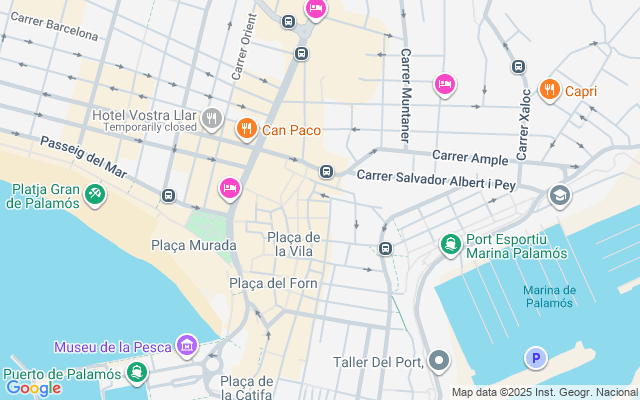Open the parking marker in the marina
Image resolution: width=640 pixels, height=400 pixels.
536,358
